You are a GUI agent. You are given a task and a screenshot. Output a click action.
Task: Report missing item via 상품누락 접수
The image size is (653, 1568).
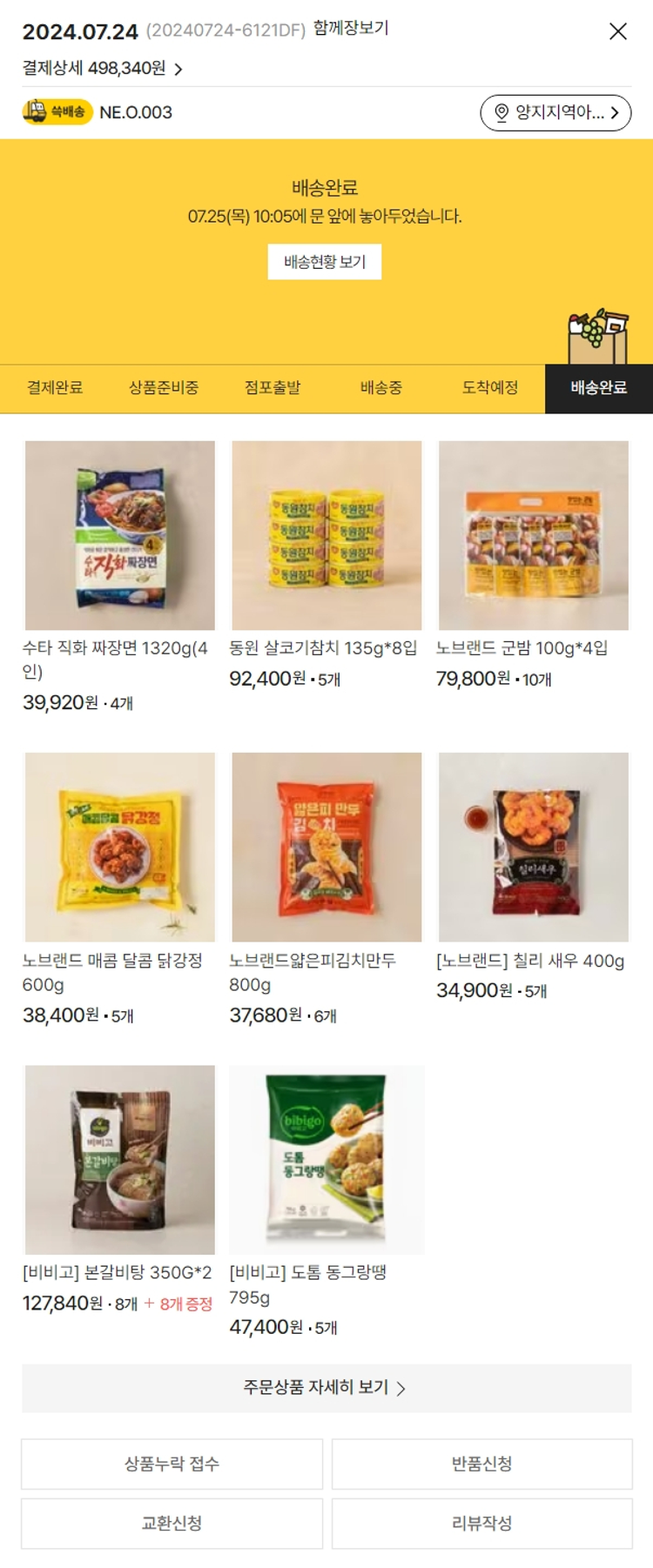pos(172,1464)
